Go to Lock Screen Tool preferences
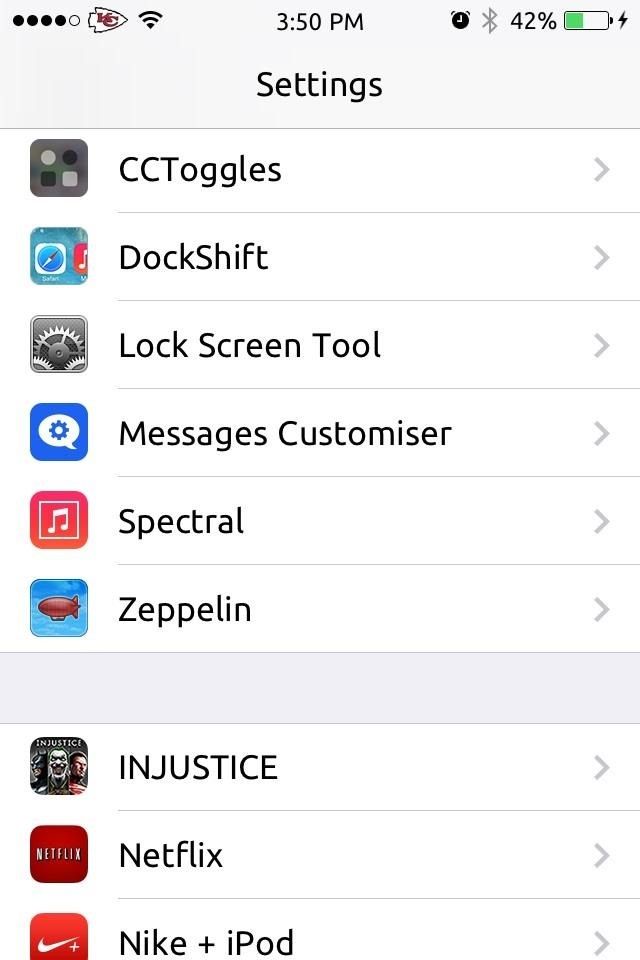This screenshot has height=960, width=640. point(320,345)
